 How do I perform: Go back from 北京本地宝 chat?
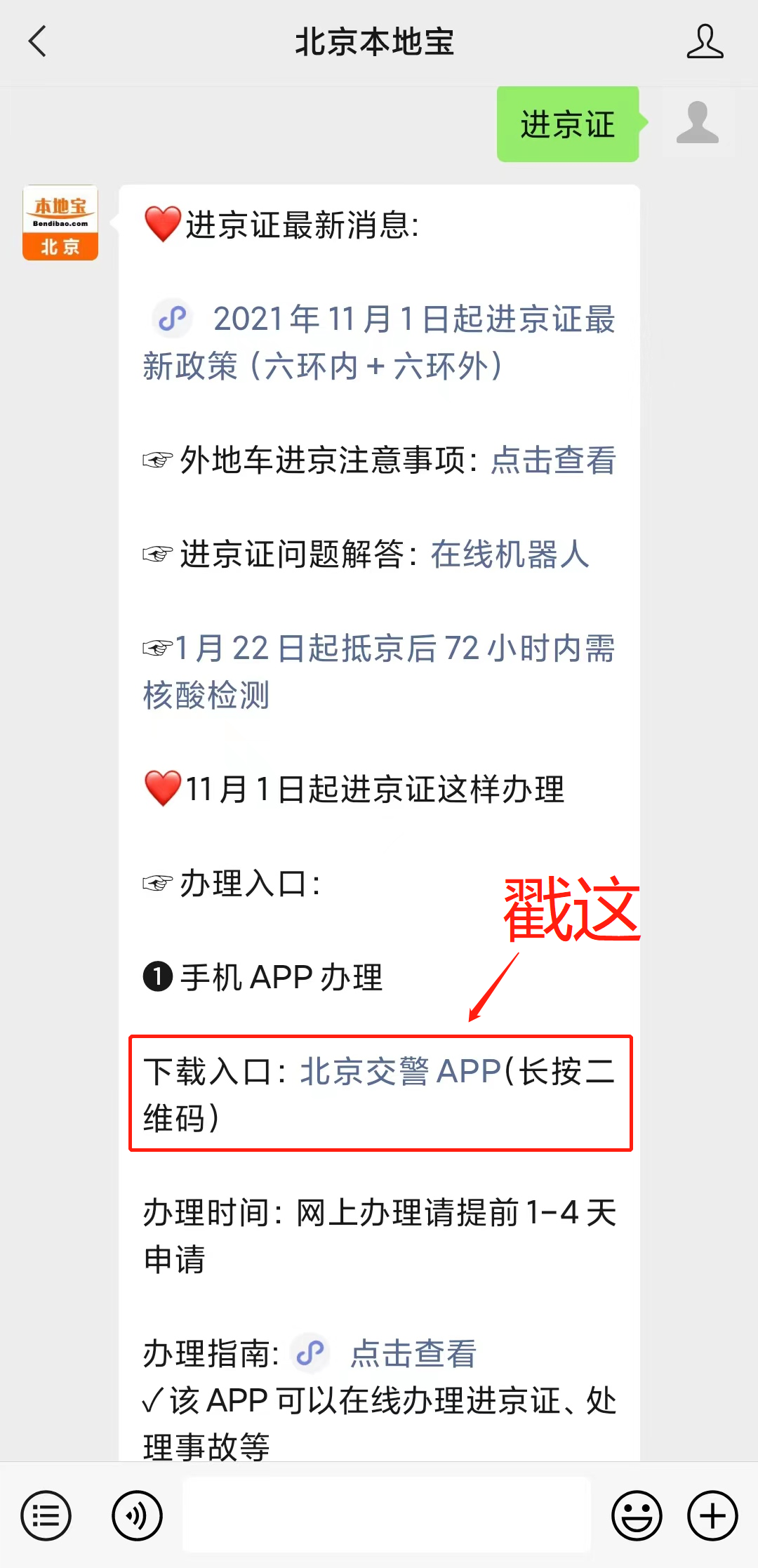(38, 42)
